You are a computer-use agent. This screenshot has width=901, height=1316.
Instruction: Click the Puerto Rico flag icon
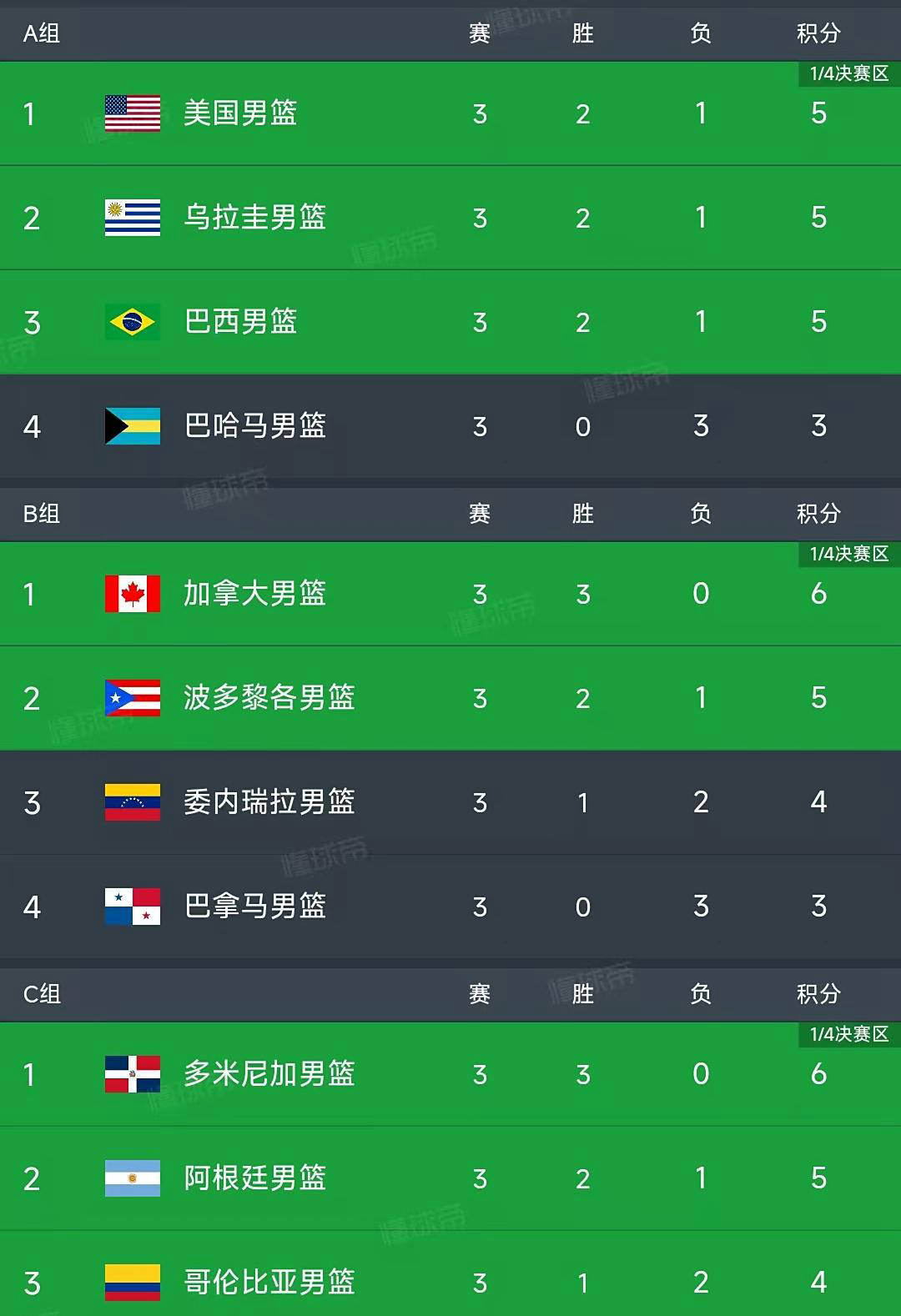coord(131,699)
